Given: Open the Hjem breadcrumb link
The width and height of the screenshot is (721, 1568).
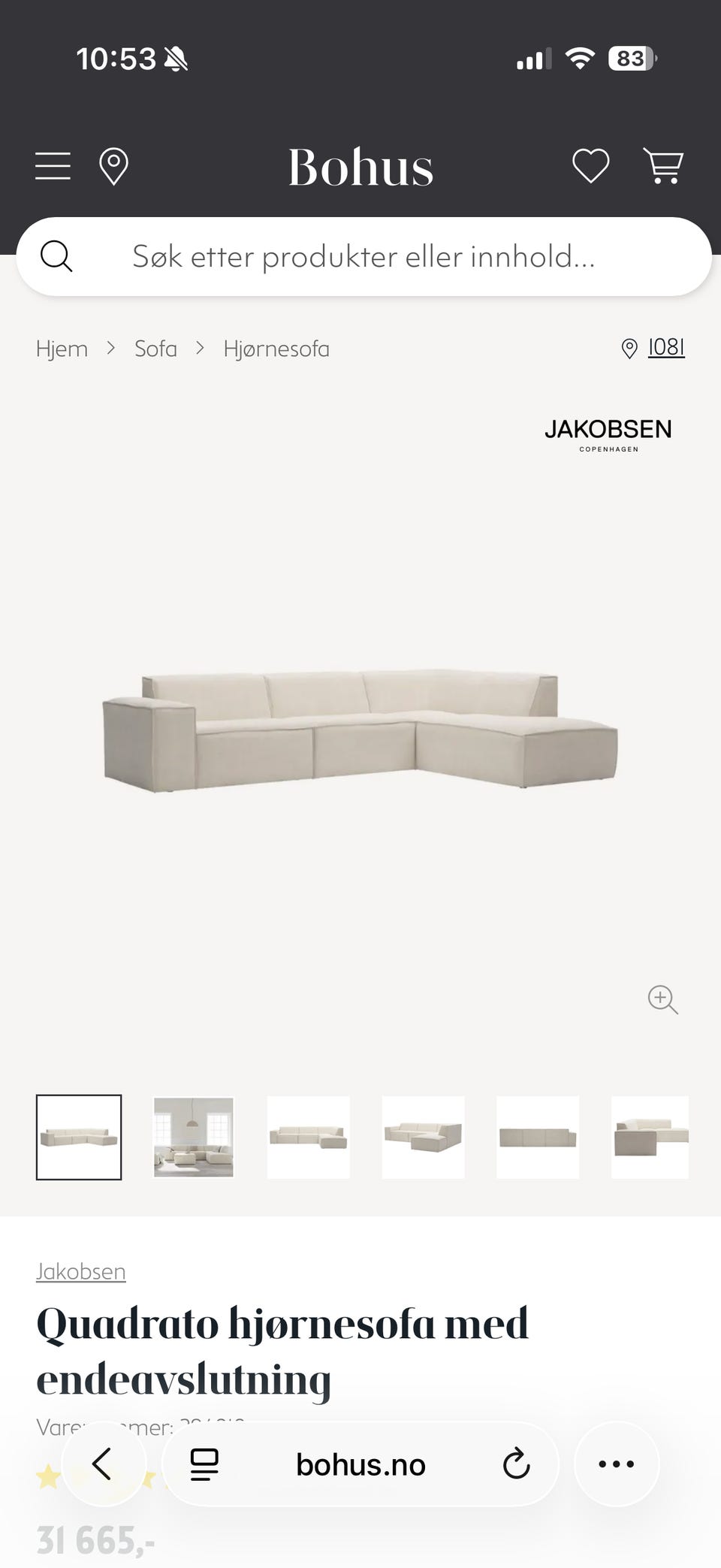Looking at the screenshot, I should [x=62, y=348].
